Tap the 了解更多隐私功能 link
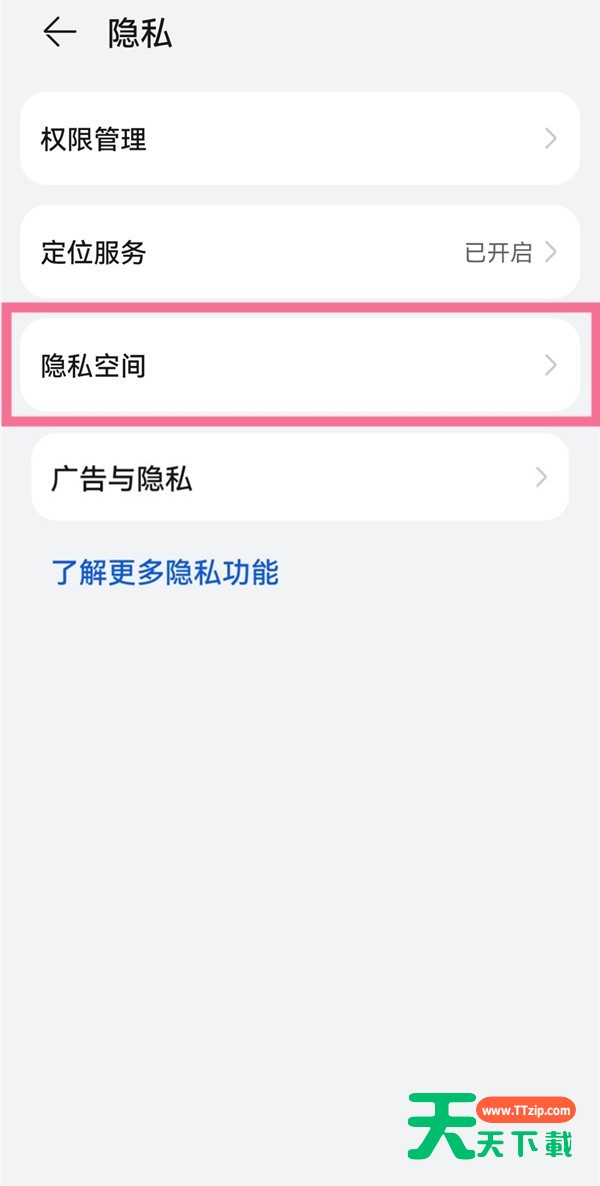600x1186 pixels. [165, 573]
